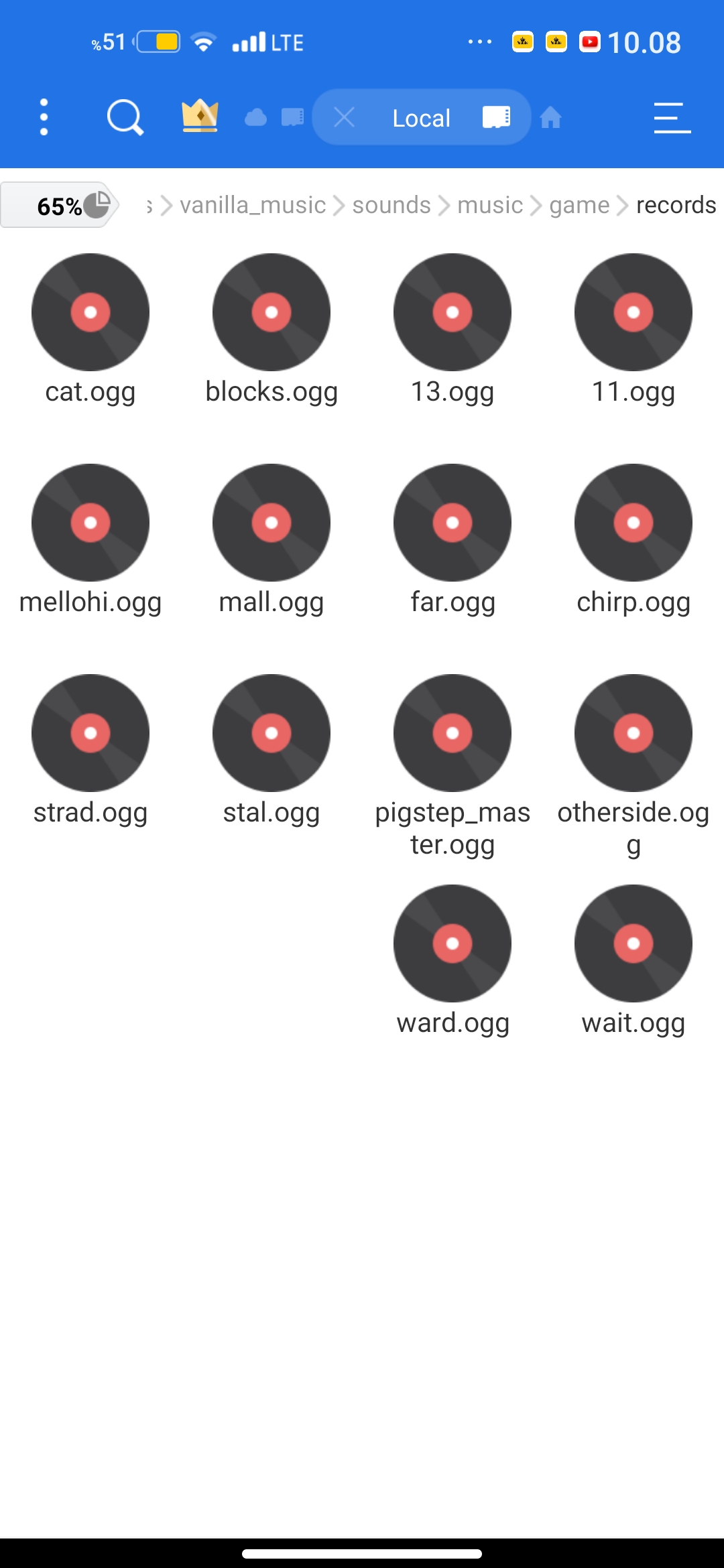This screenshot has height=1568, width=724.
Task: Play the blocks.ogg file
Action: click(x=271, y=314)
